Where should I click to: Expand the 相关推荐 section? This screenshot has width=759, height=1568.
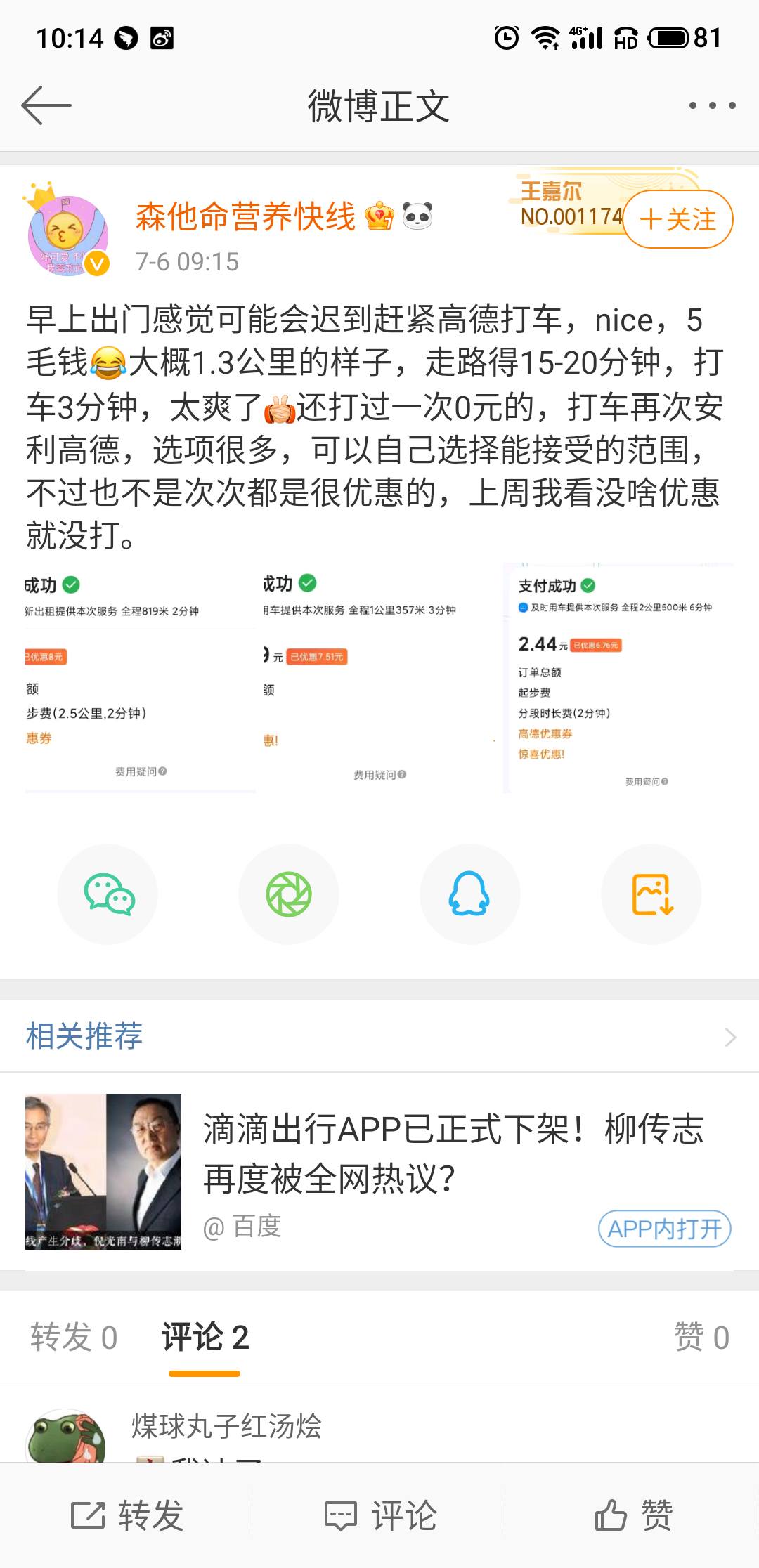pos(729,1037)
